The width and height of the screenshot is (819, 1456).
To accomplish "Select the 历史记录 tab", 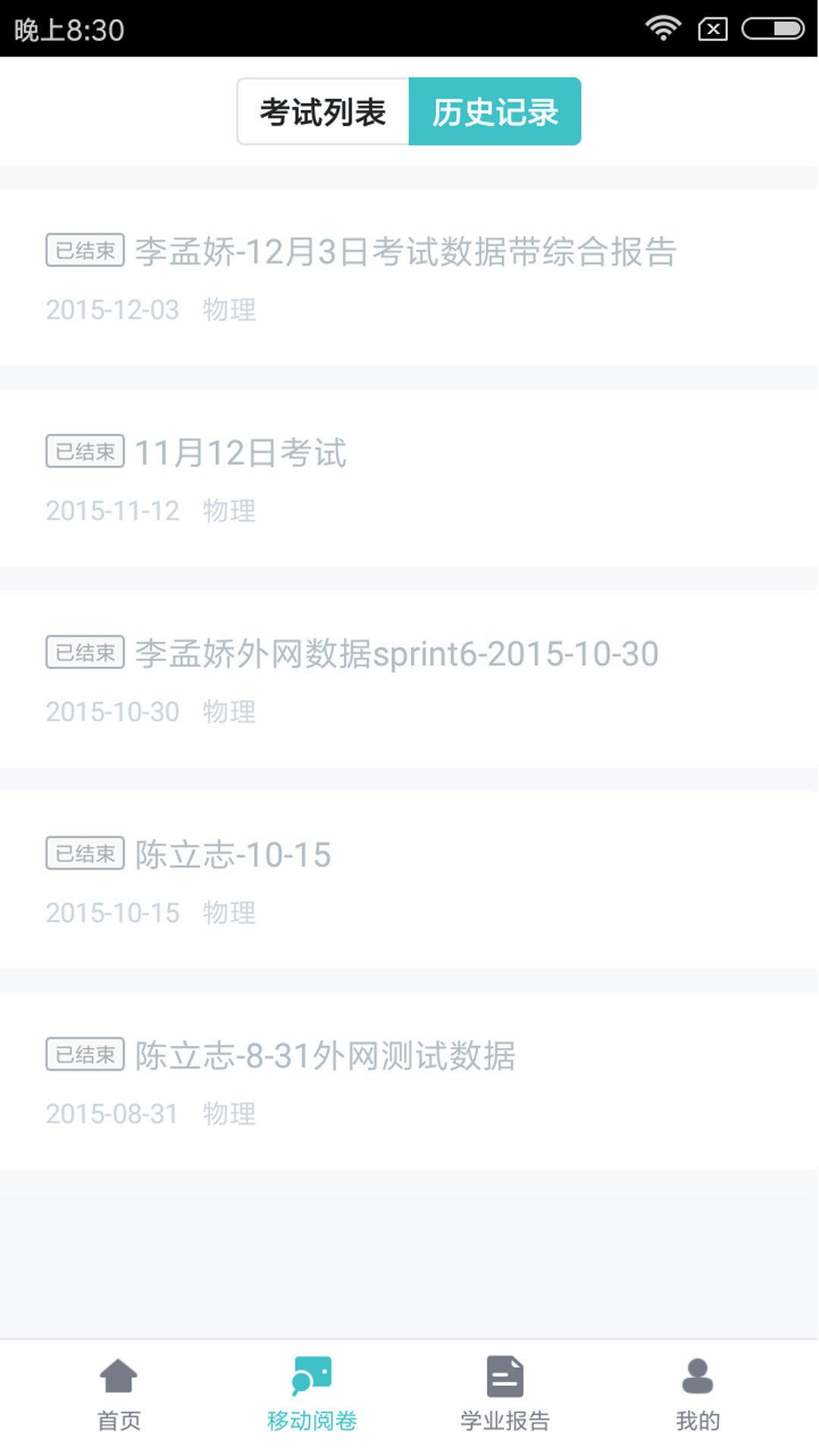I will coord(495,111).
